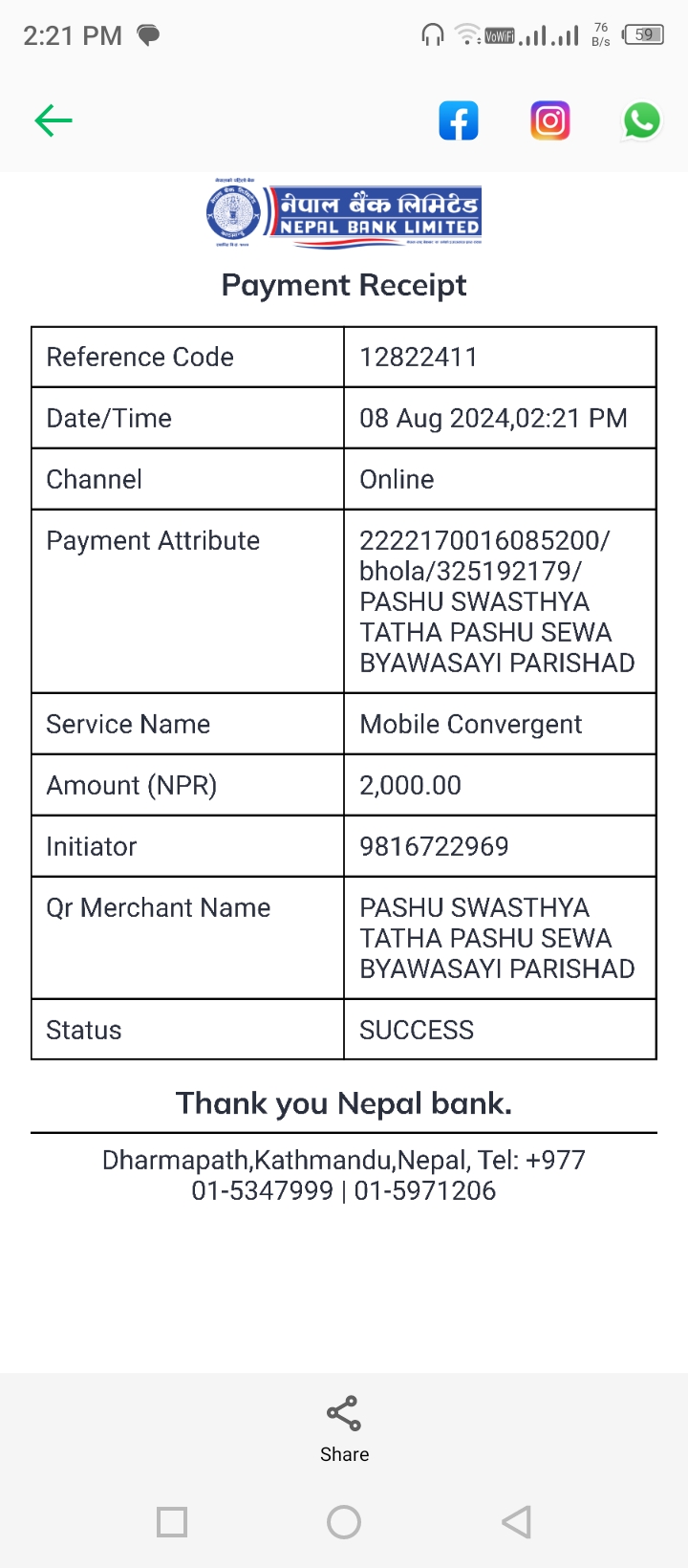Tap the Share button below the receipt
Image resolution: width=688 pixels, height=1568 pixels.
tap(344, 1429)
